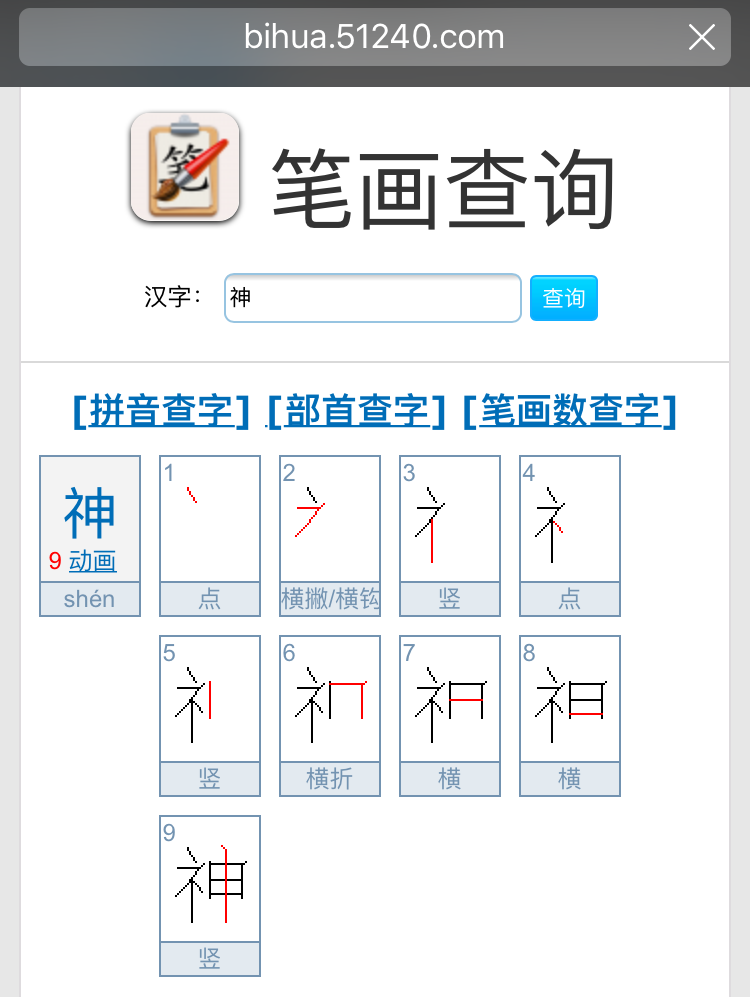
Task: Click inside the 汉字 text input containing 神
Action: [x=372, y=297]
